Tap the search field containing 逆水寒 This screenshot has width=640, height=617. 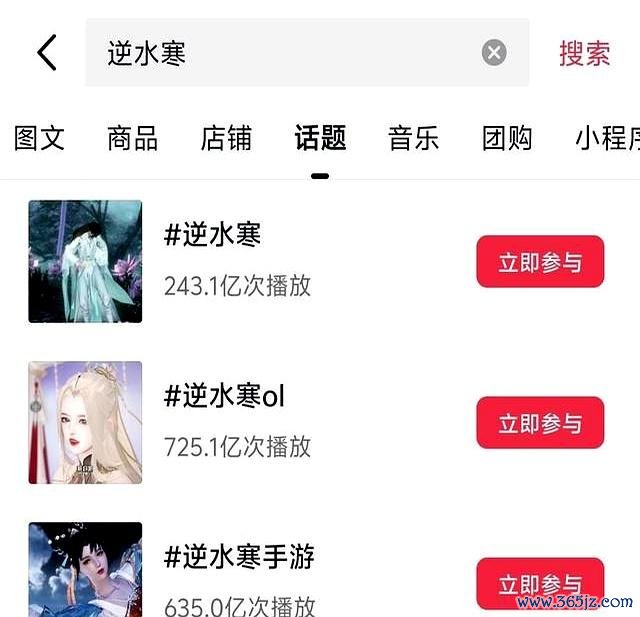280,52
